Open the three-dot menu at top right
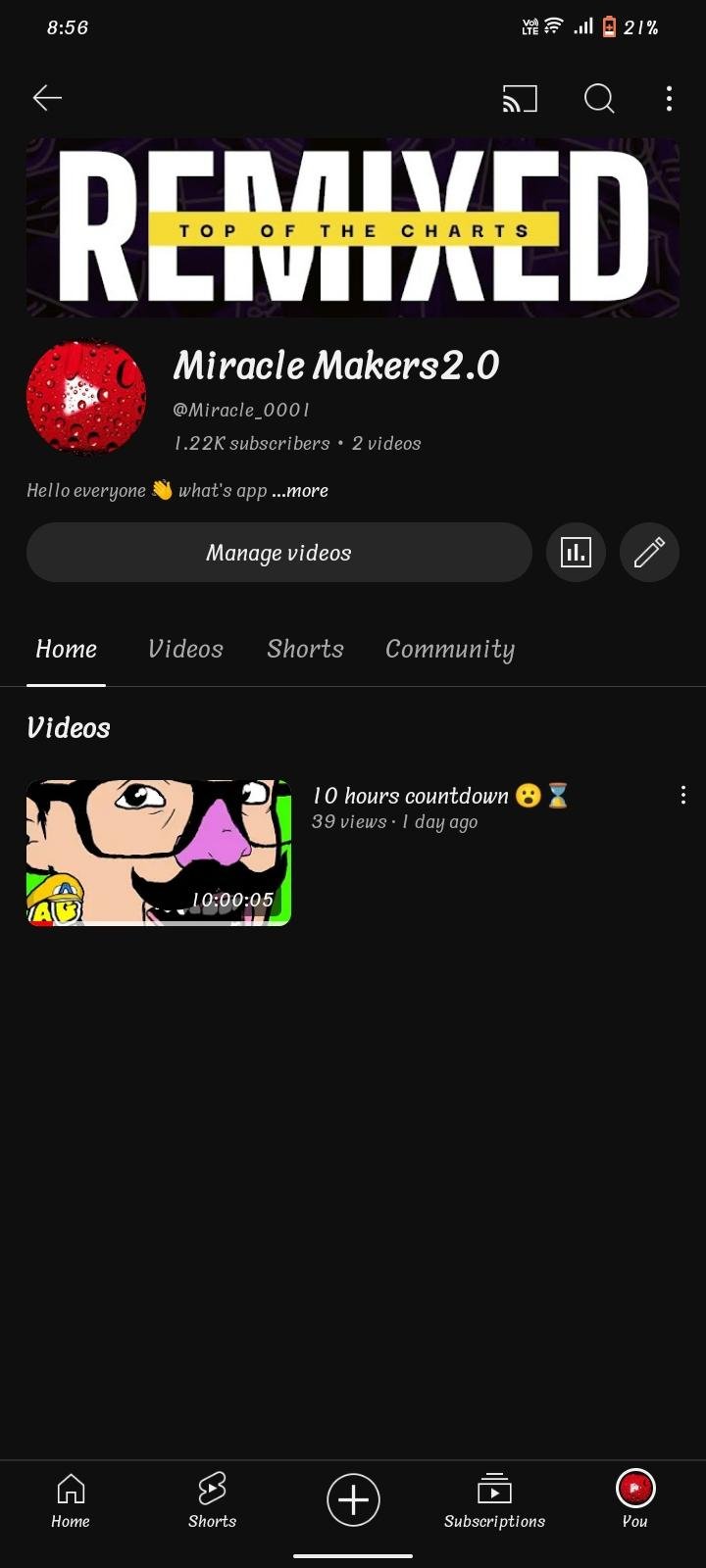706x1568 pixels. pyautogui.click(x=668, y=98)
